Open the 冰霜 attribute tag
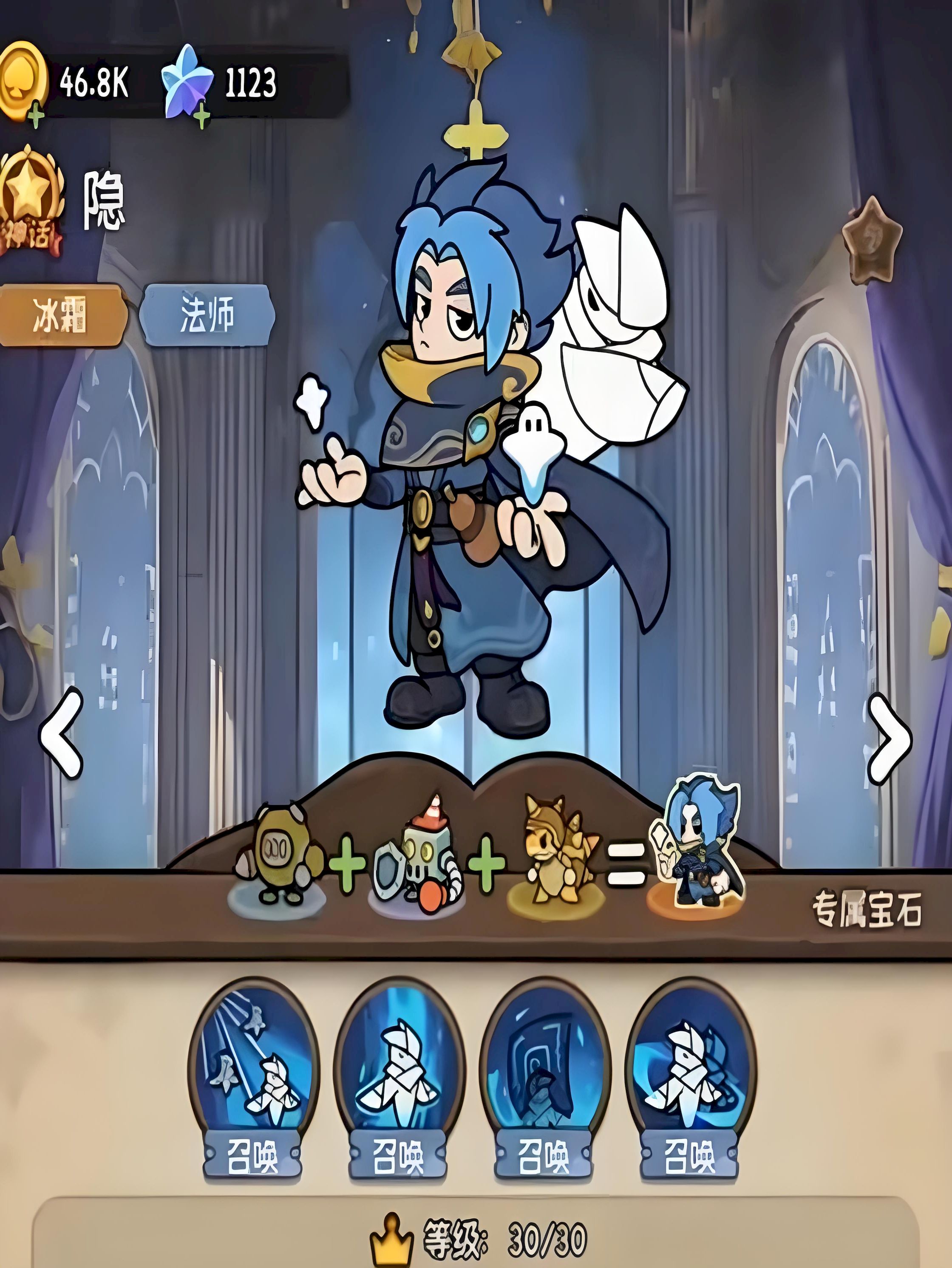 60,316
